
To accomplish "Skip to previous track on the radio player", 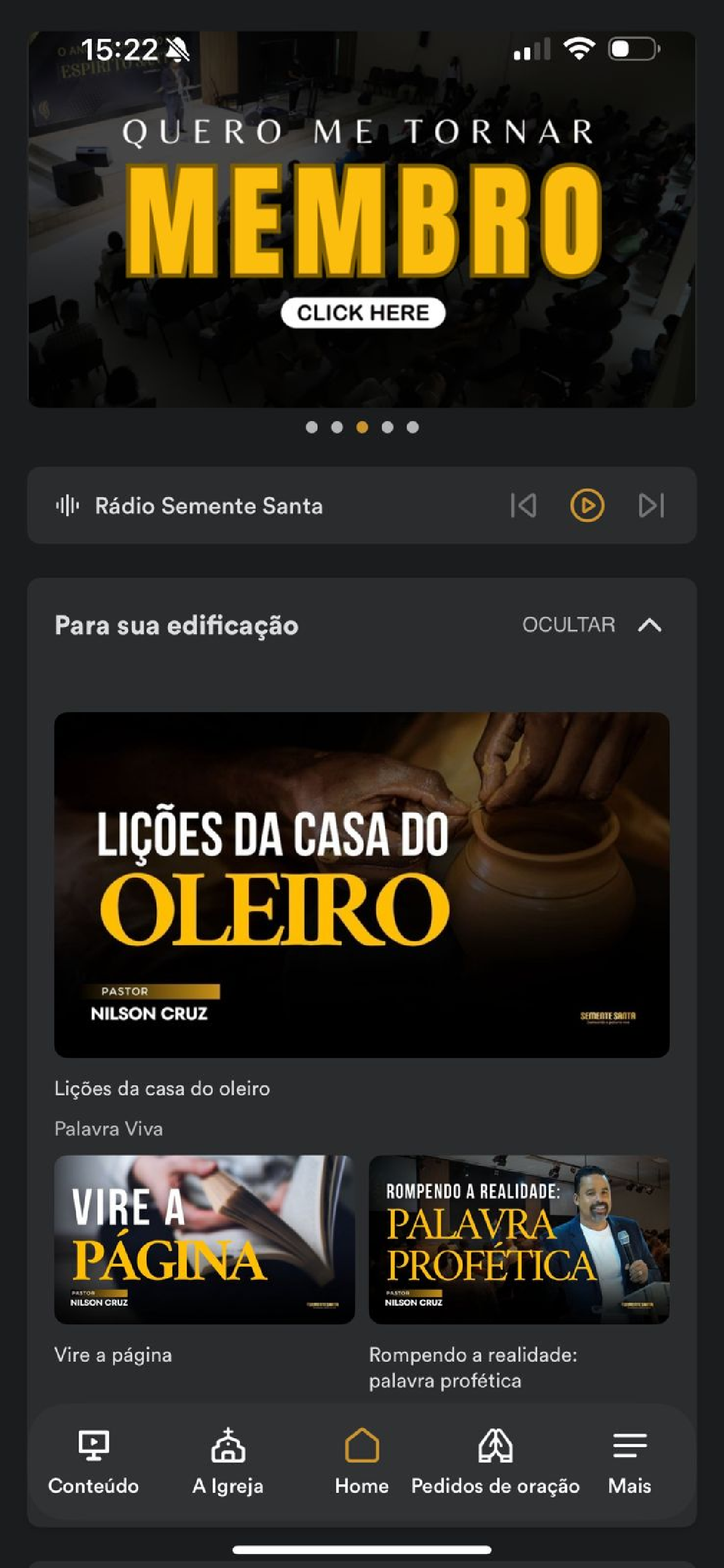I will (525, 505).
